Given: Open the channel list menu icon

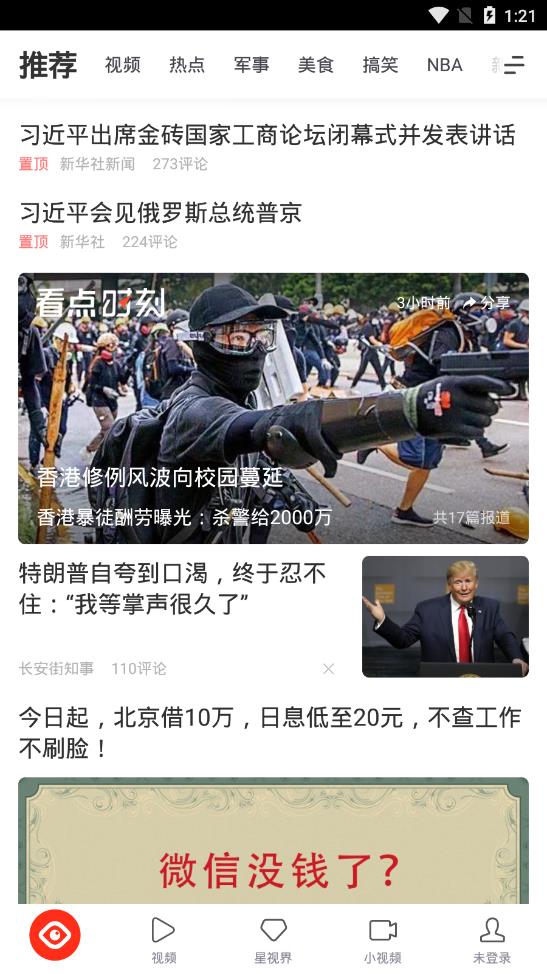Looking at the screenshot, I should coord(514,65).
